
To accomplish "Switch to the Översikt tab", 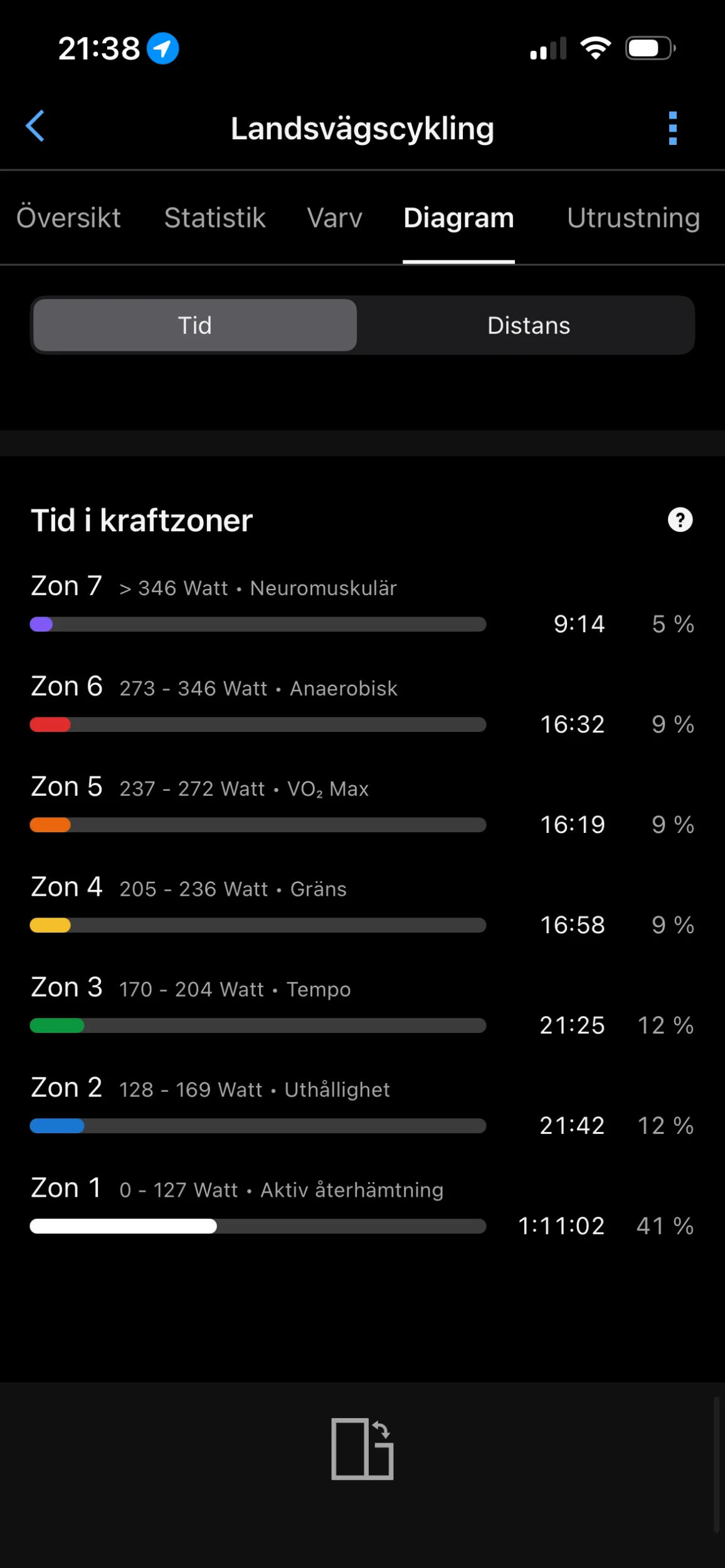I will tap(68, 218).
